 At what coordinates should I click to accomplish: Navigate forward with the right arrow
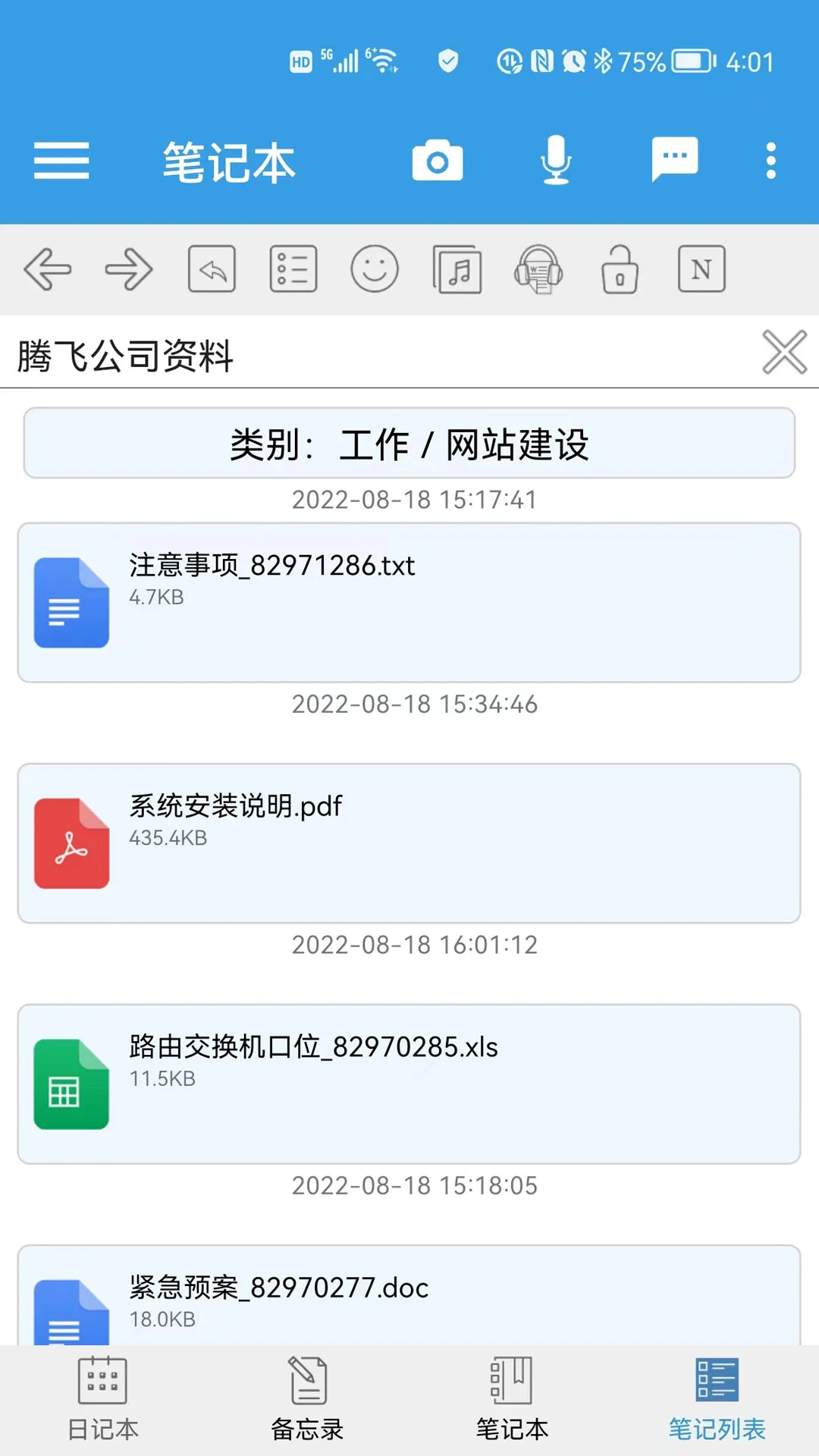pos(130,269)
